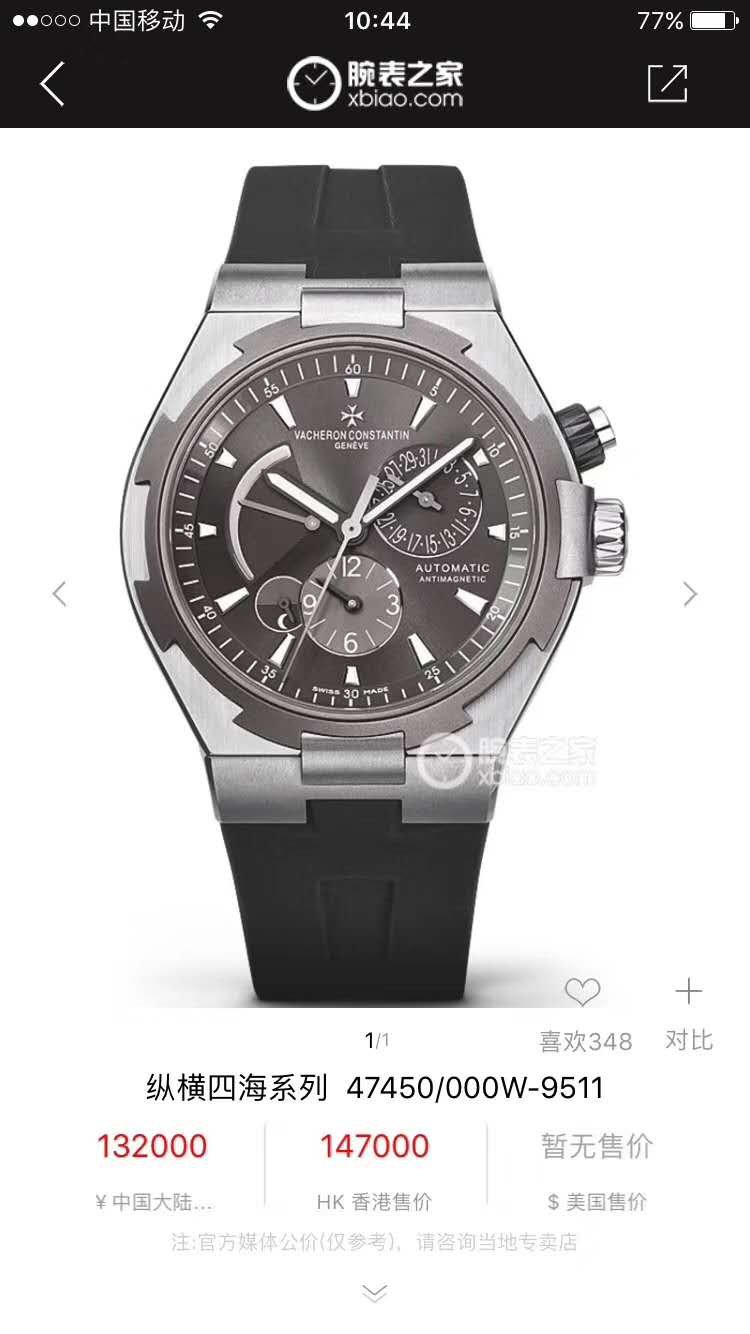Share this watch page
The image size is (750, 1334).
[667, 83]
